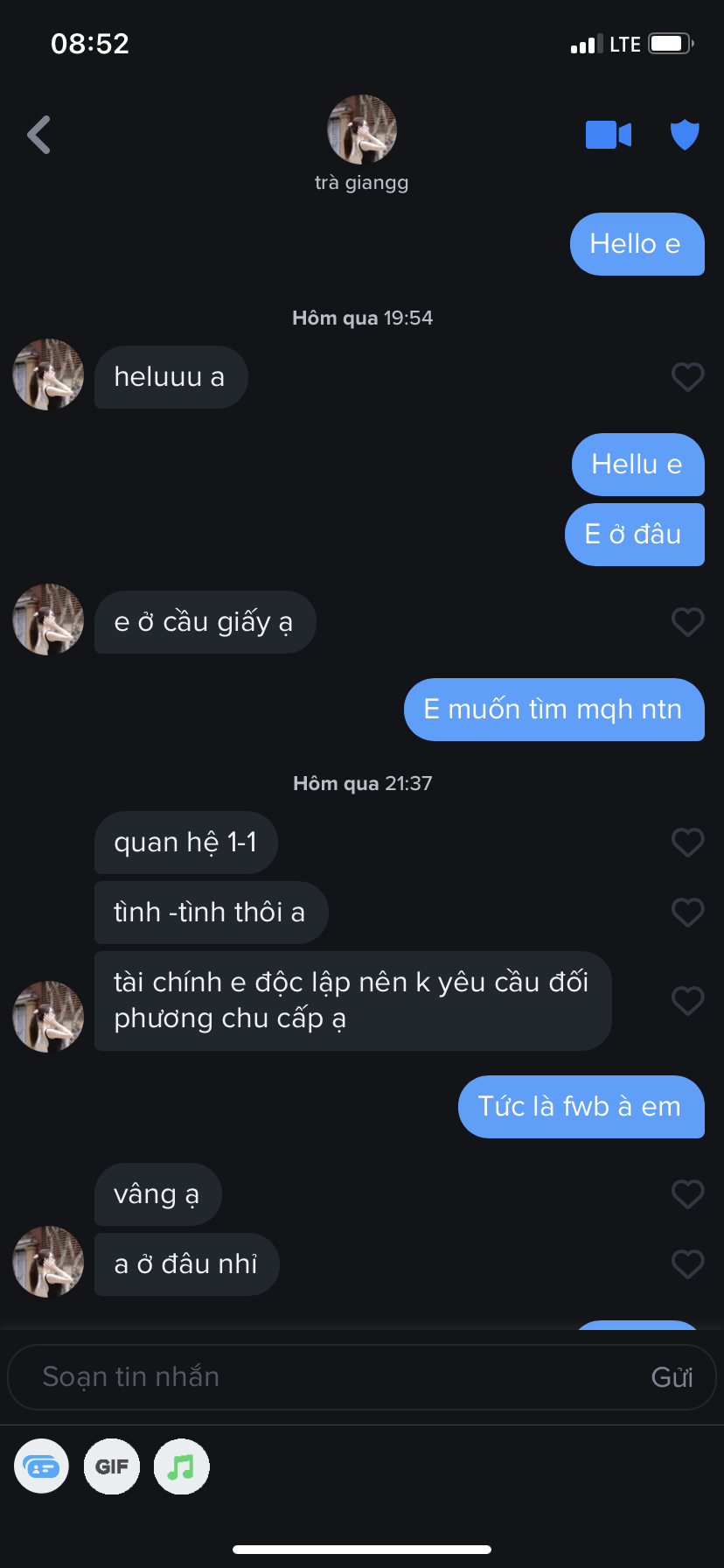Viewport: 724px width, 1568px height.
Task: Tap the Gửi send button
Action: click(x=672, y=1377)
